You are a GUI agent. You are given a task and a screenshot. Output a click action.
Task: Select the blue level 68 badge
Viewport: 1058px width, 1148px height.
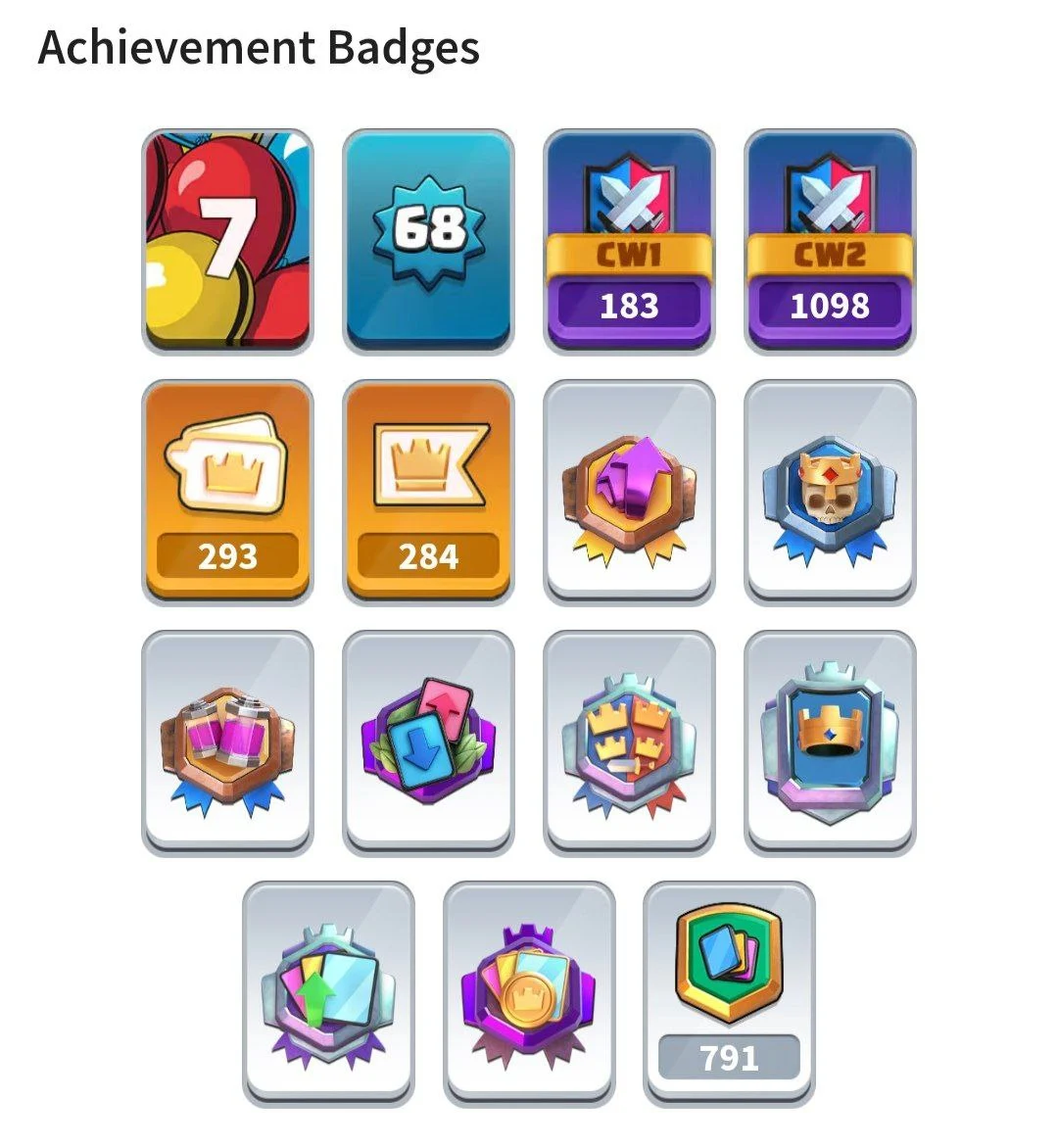(x=428, y=241)
